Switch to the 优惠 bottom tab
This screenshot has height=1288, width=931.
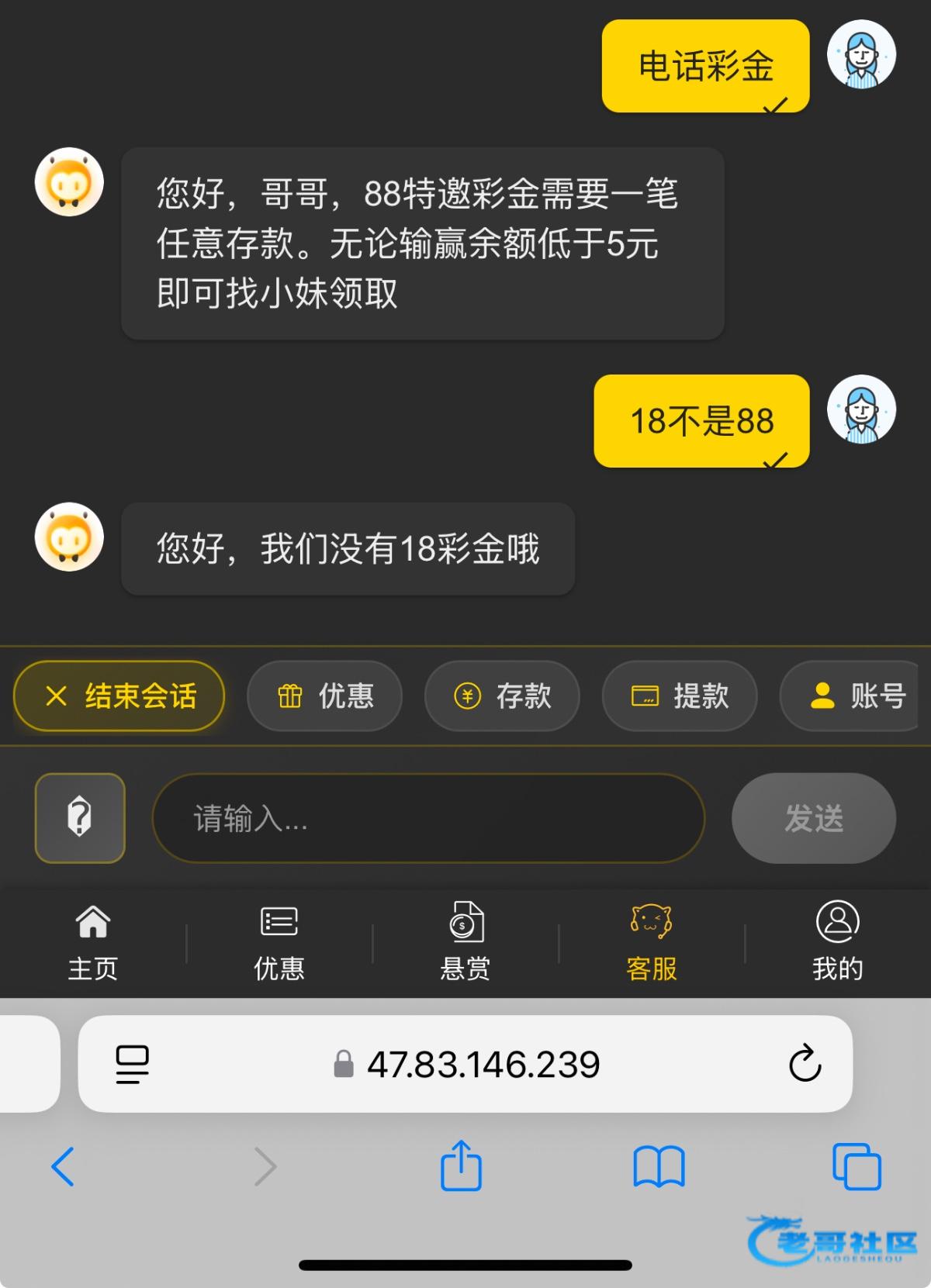[x=279, y=941]
